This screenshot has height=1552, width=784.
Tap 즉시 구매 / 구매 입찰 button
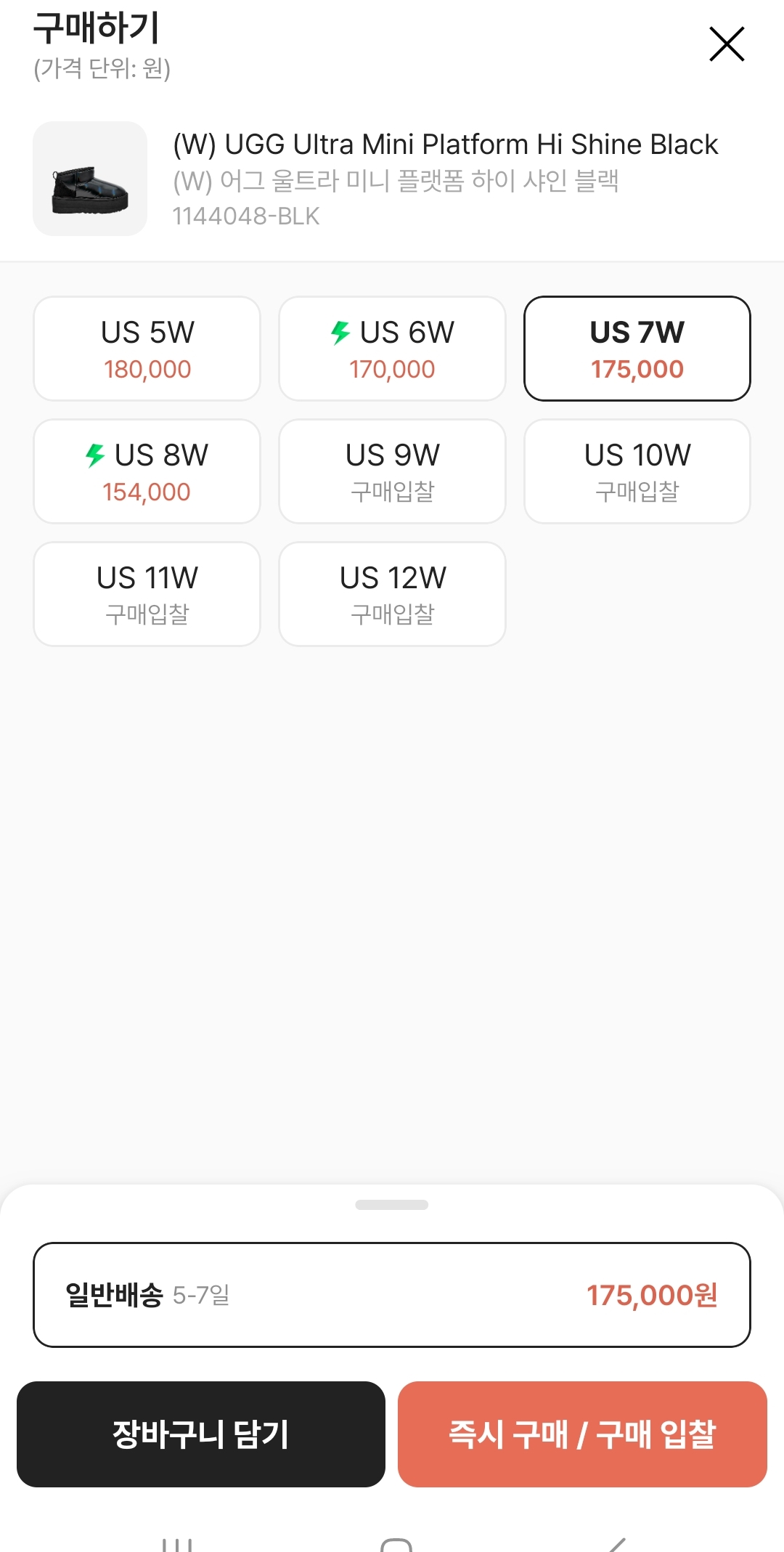tap(582, 1434)
